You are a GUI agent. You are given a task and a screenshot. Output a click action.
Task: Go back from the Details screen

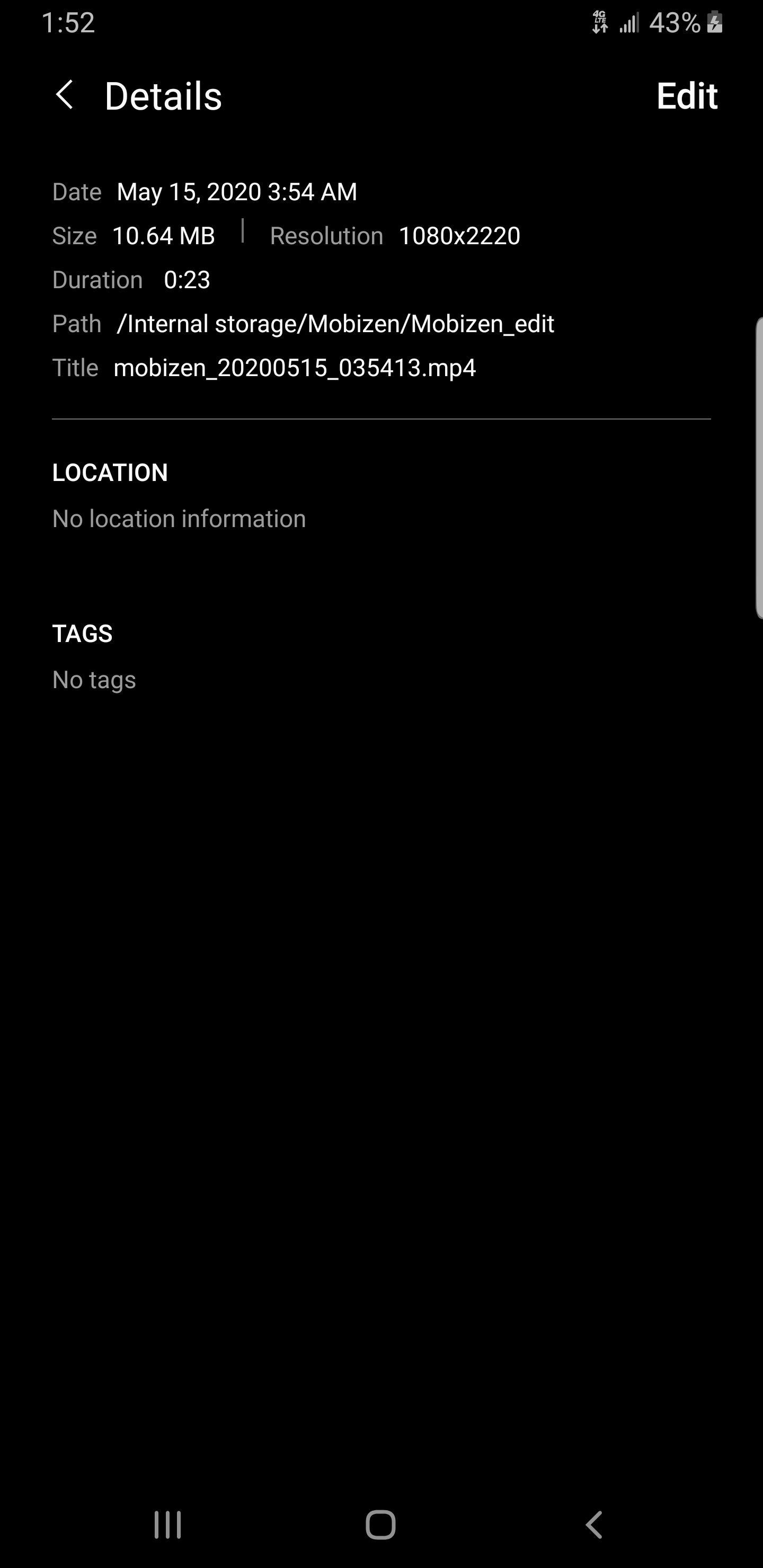[65, 95]
